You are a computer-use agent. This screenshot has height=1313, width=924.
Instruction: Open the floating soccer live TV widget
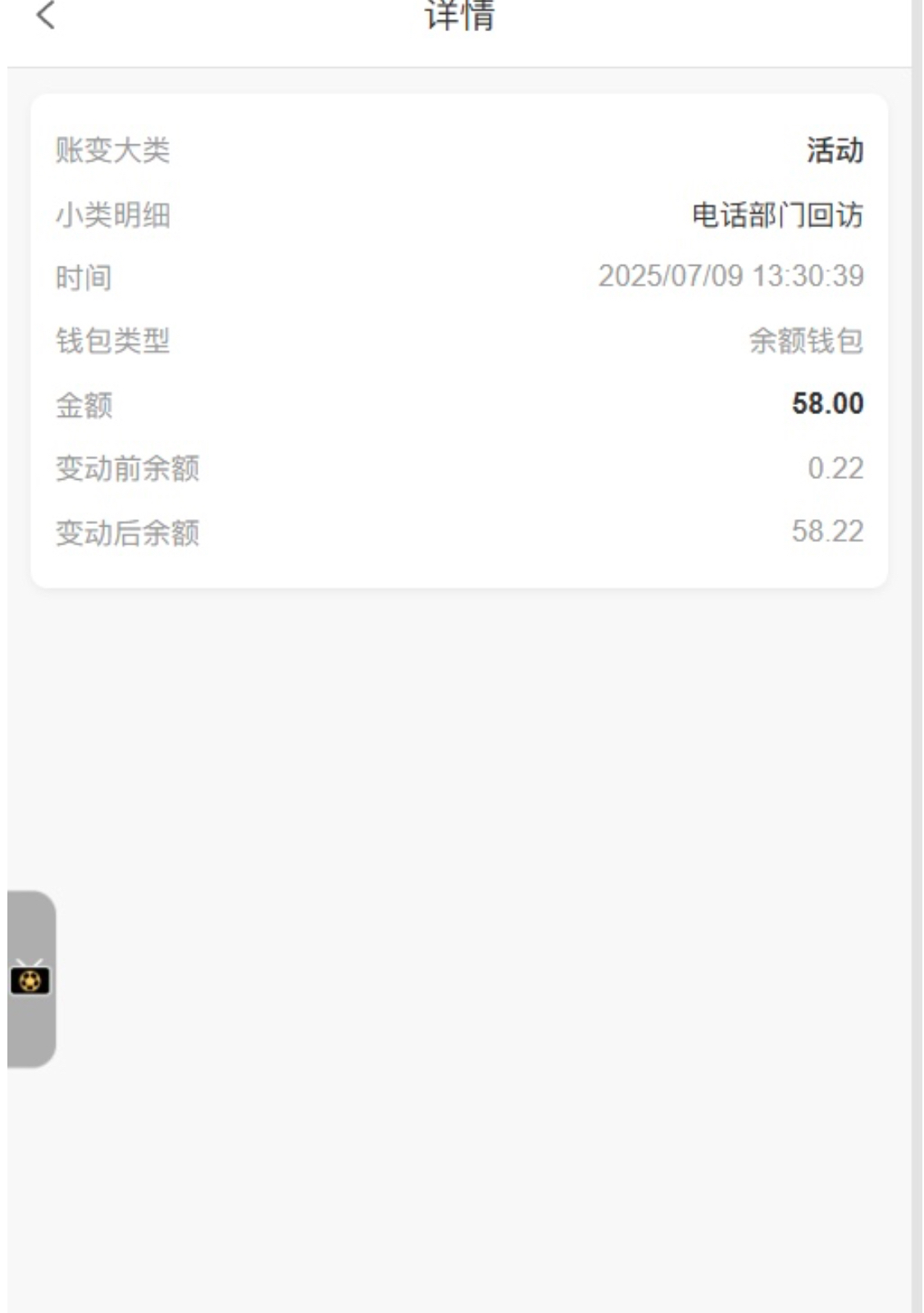(30, 979)
